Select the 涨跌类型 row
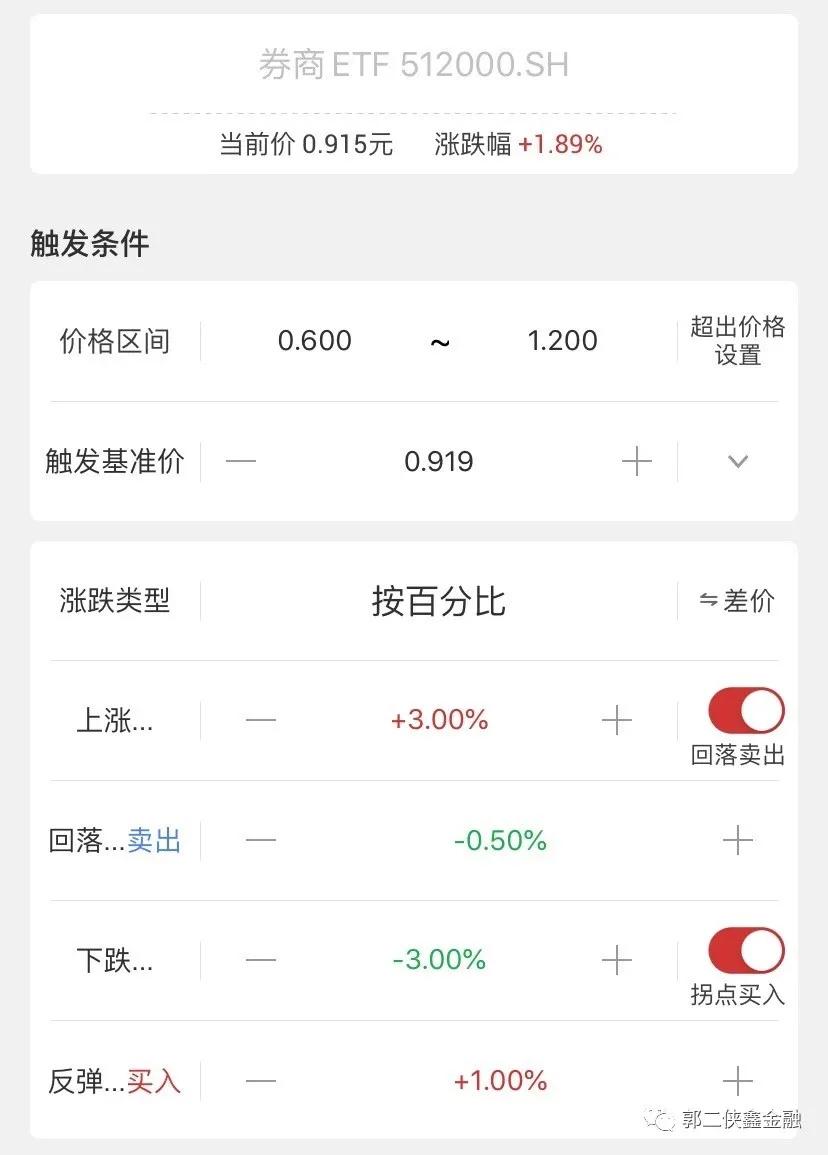The image size is (828, 1155). [x=114, y=600]
